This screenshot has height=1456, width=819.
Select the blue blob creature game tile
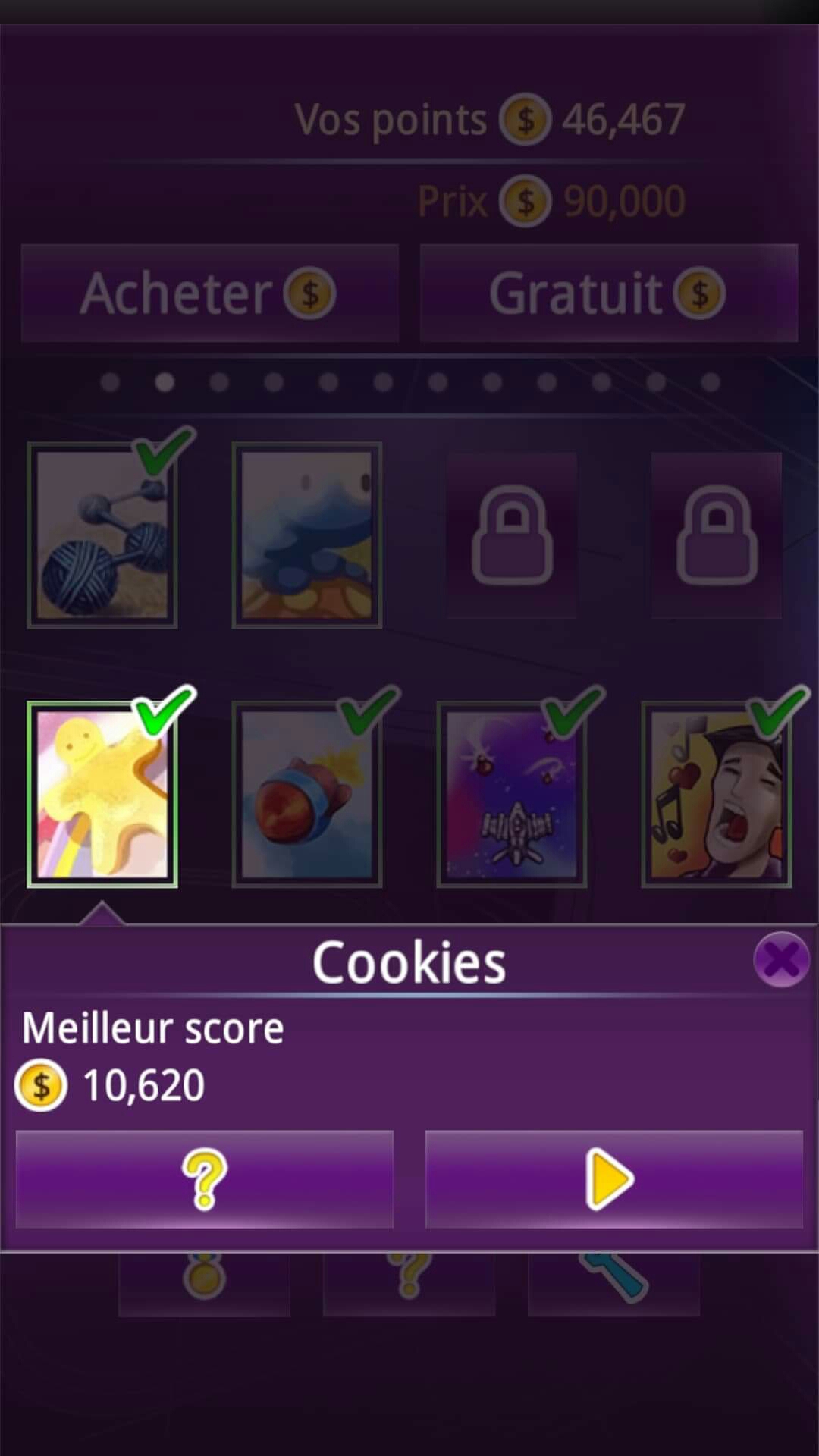coord(306,535)
